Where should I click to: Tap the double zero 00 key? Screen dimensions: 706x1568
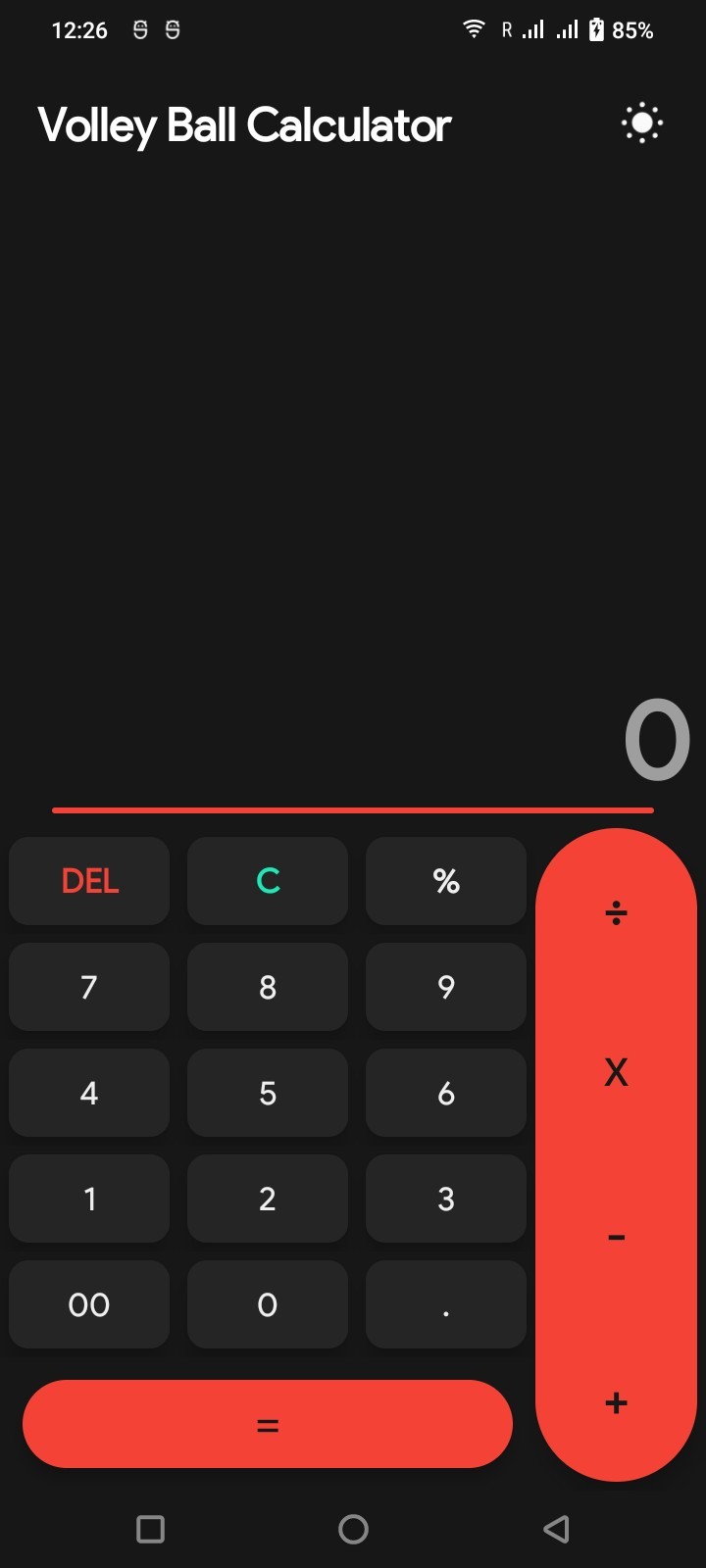coord(89,1304)
